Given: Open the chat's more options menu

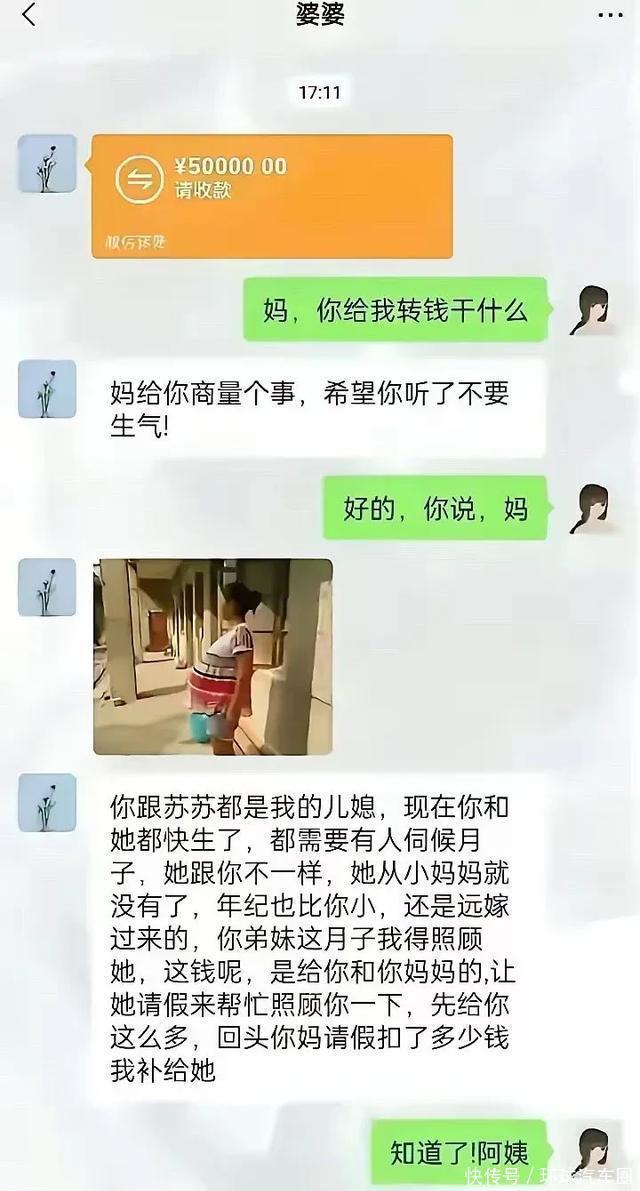Looking at the screenshot, I should point(610,15).
